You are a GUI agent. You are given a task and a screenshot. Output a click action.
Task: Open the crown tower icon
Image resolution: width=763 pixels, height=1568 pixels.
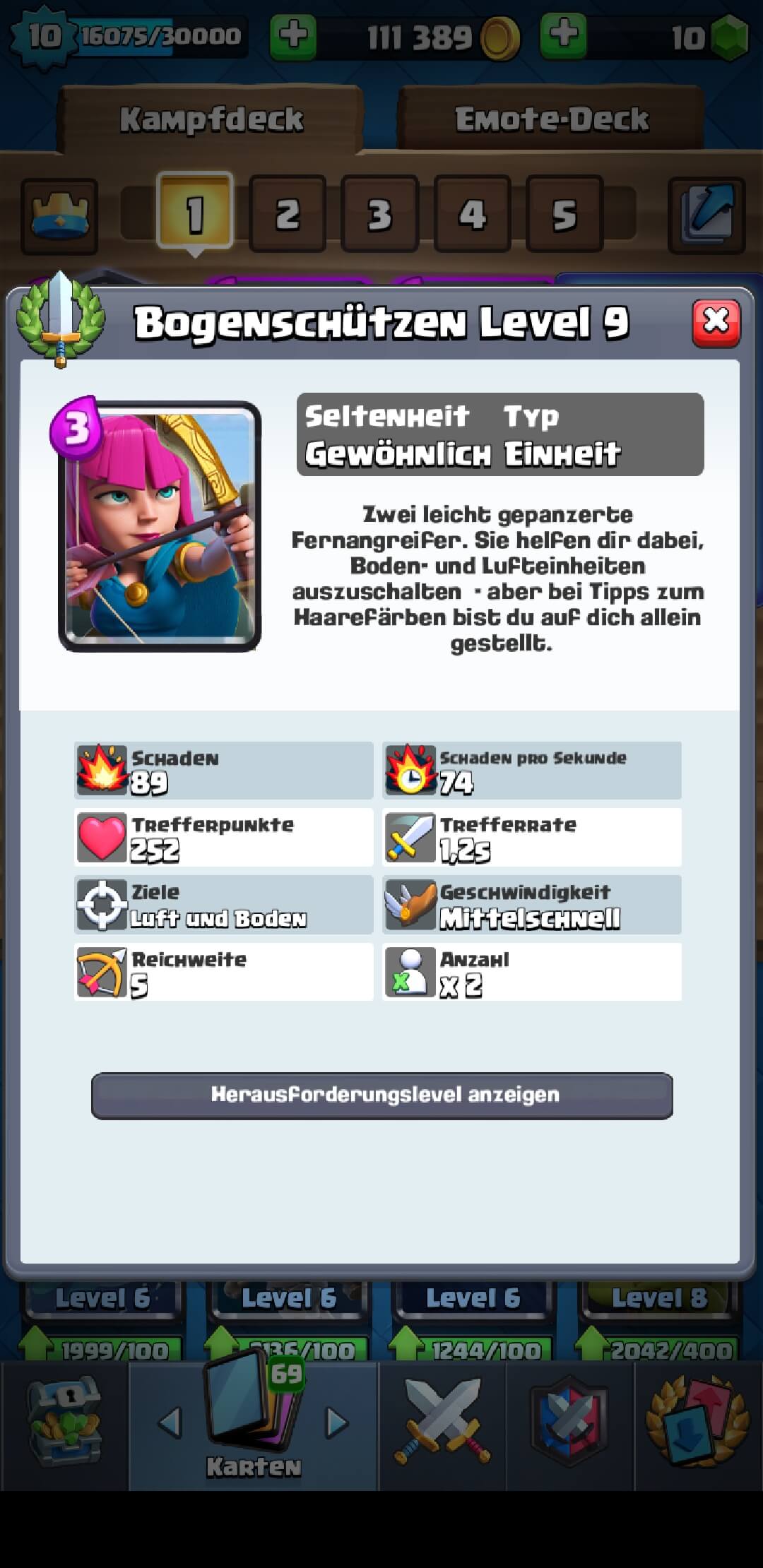(x=59, y=215)
